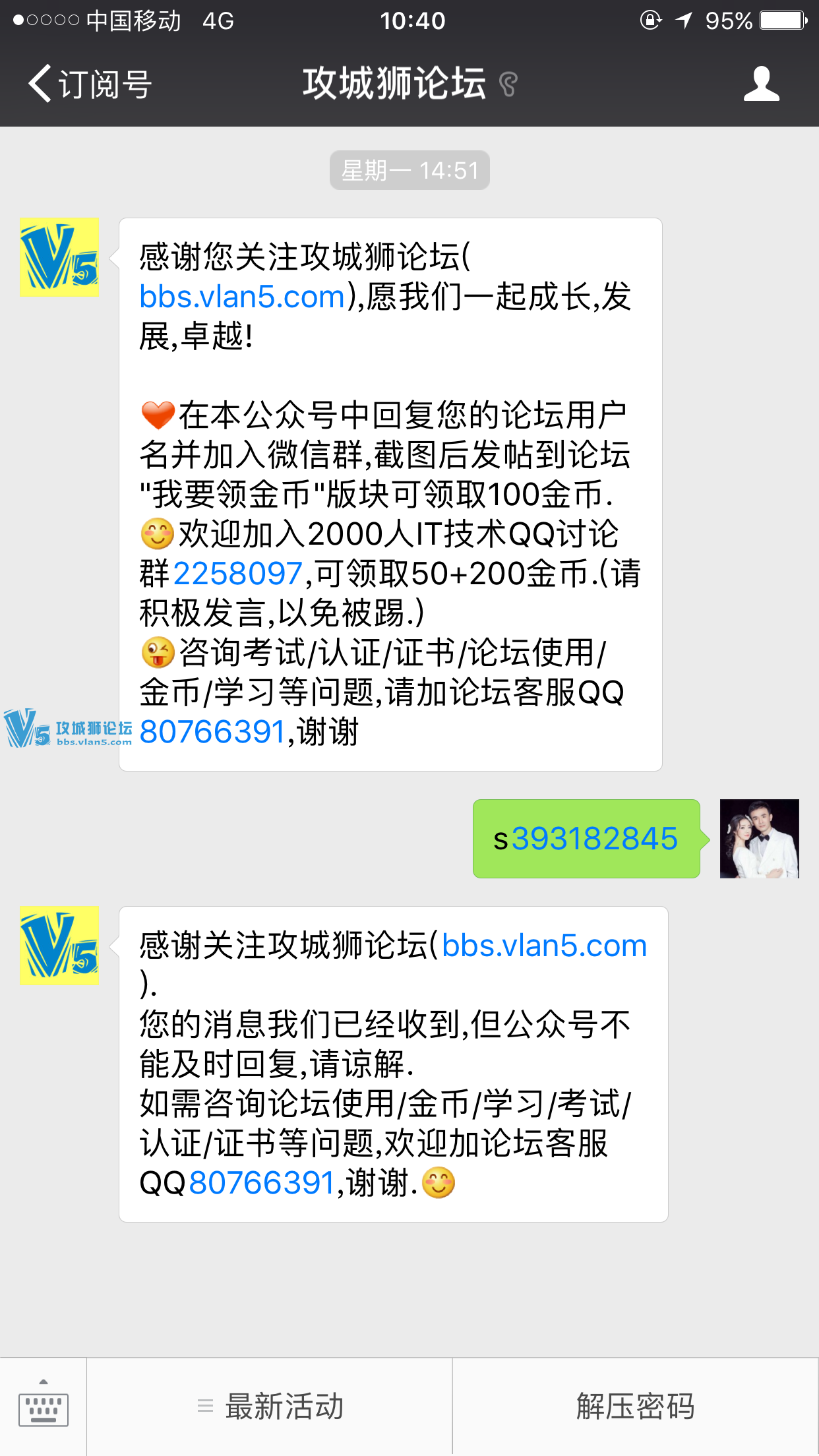The height and width of the screenshot is (1456, 819).
Task: Tap customer service QQ 80766391 in first message
Action: click(x=212, y=732)
